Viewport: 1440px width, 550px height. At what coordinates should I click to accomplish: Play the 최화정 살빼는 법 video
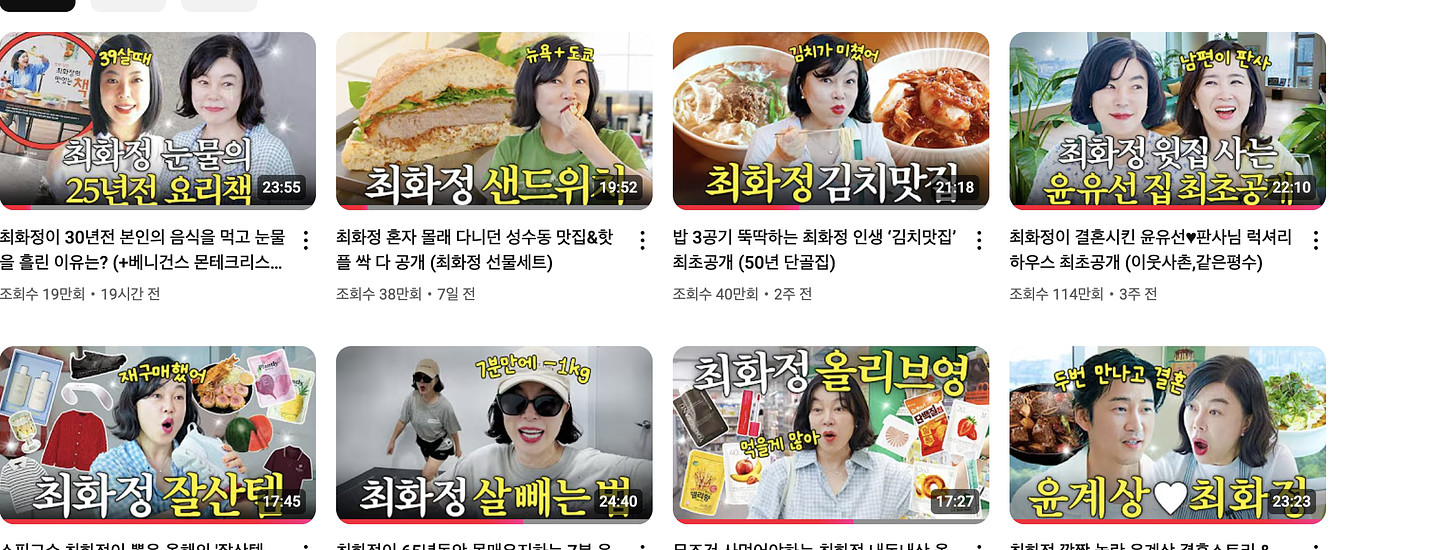494,434
